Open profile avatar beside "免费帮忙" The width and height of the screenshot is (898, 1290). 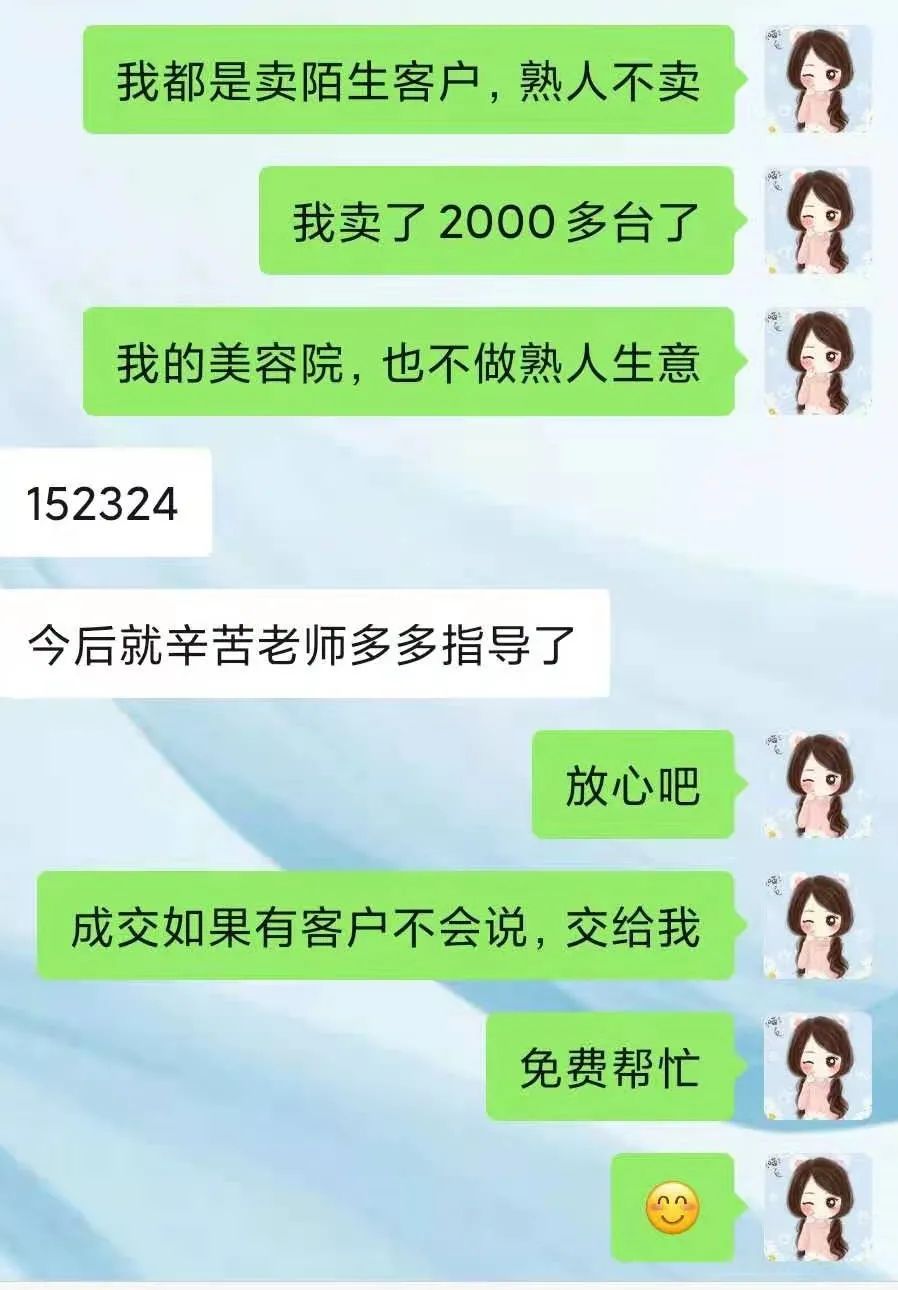(x=818, y=1066)
